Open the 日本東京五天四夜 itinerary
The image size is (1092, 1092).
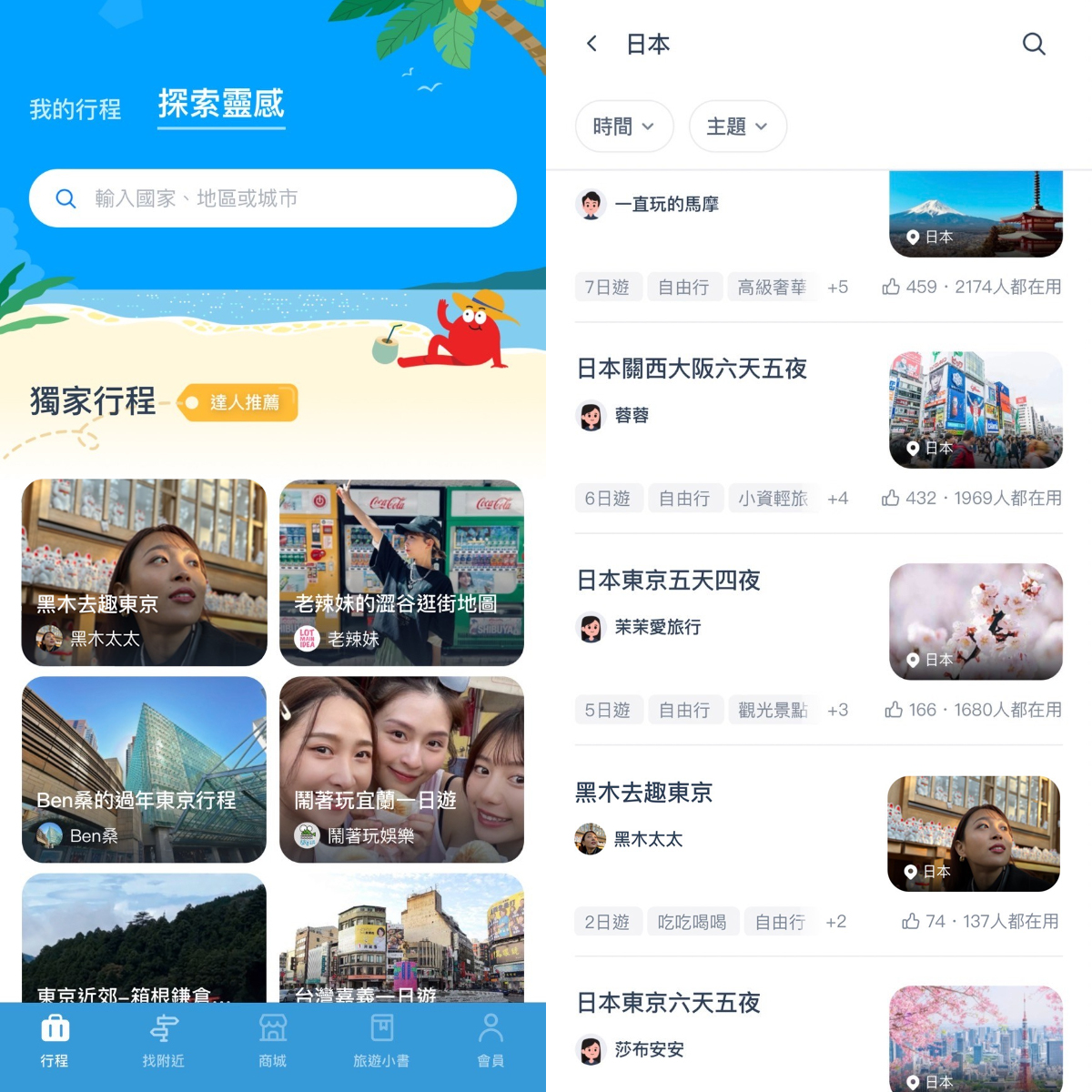coord(669,581)
